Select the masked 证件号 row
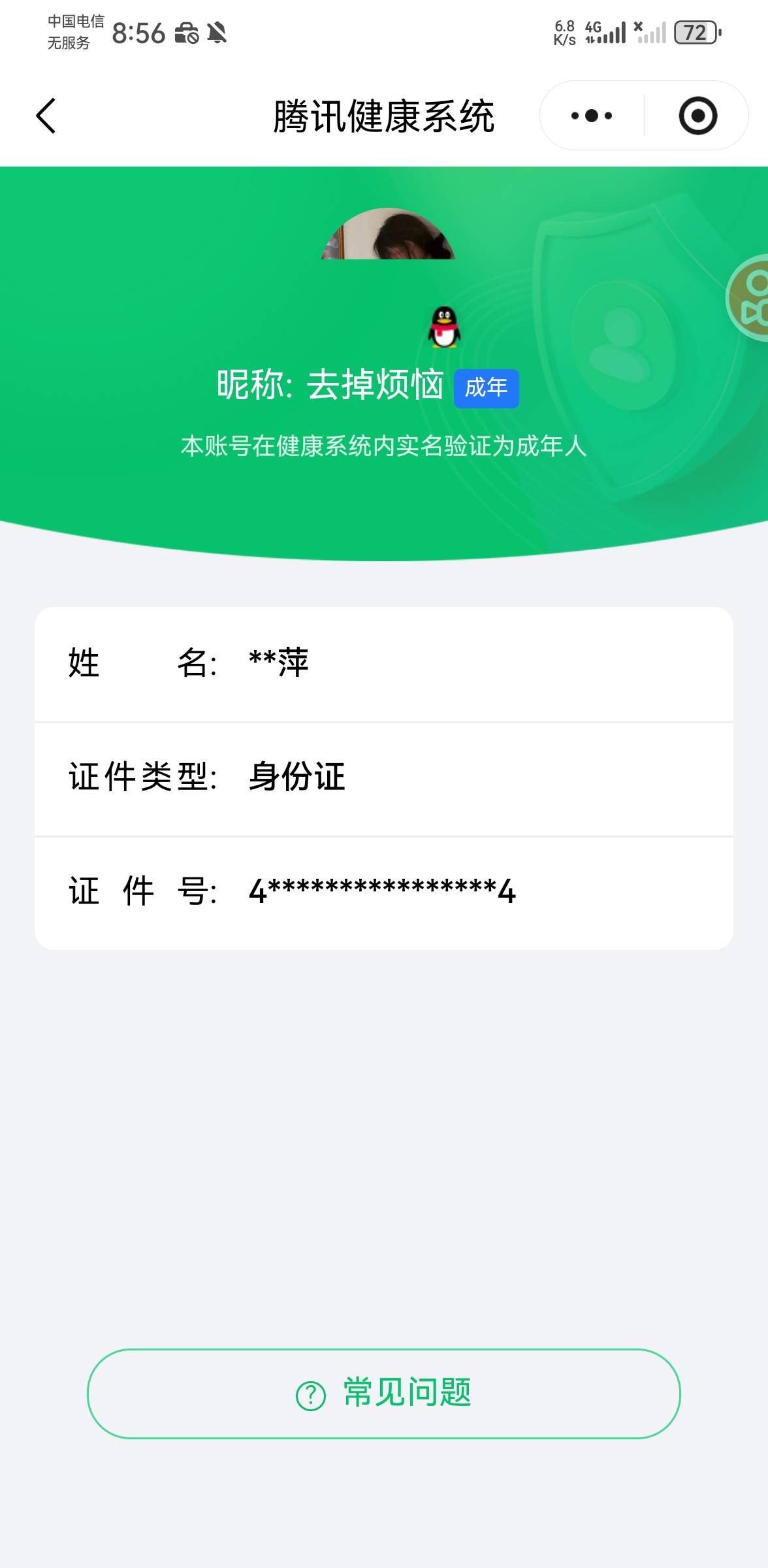The height and width of the screenshot is (1568, 768). point(384,889)
